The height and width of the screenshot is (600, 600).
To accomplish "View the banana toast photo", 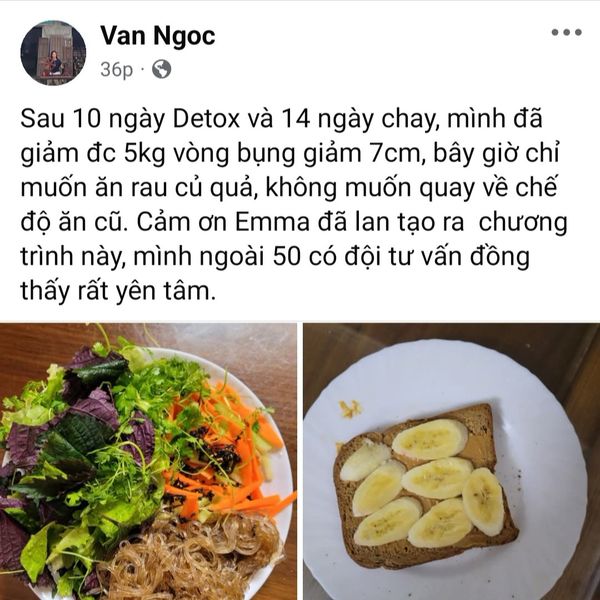I will [452, 461].
